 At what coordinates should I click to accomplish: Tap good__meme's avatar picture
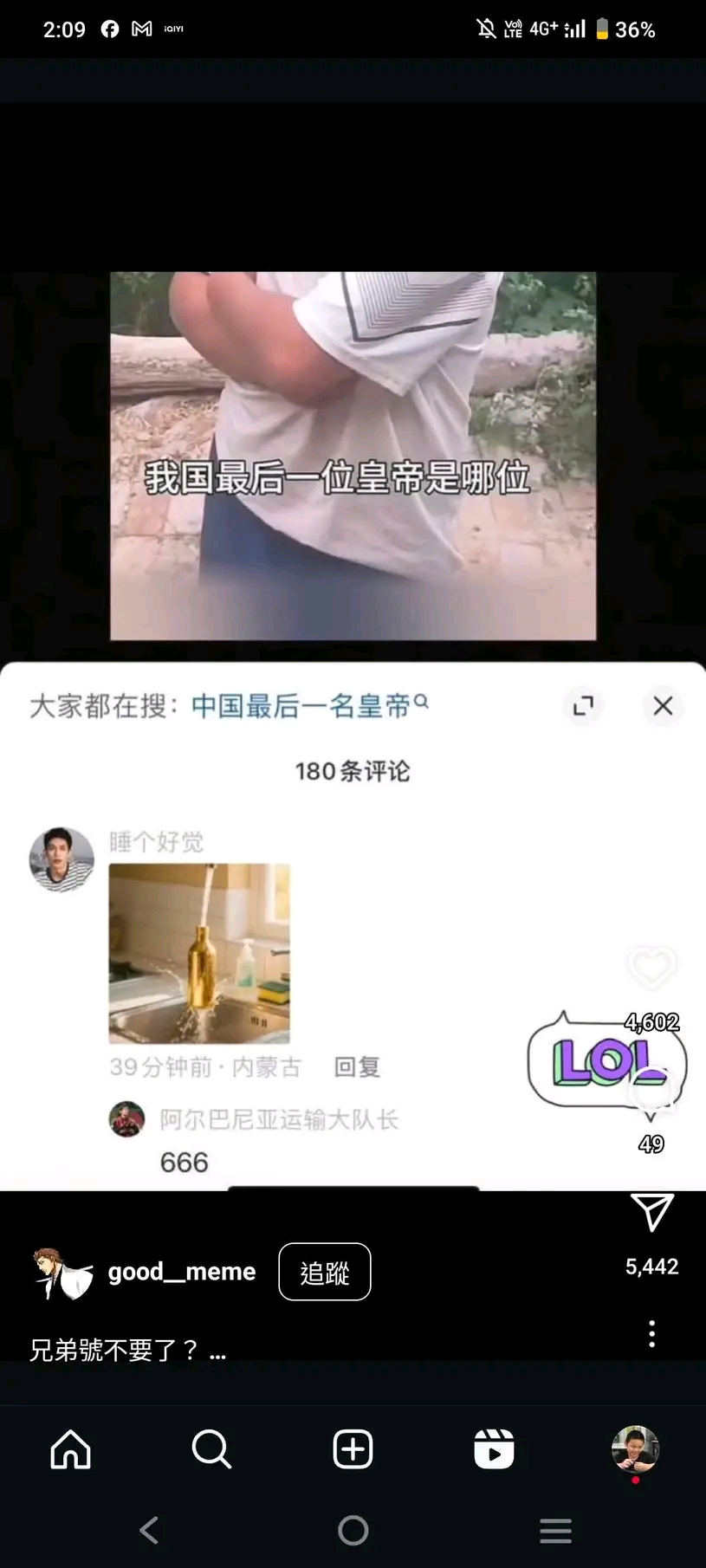(x=62, y=1273)
